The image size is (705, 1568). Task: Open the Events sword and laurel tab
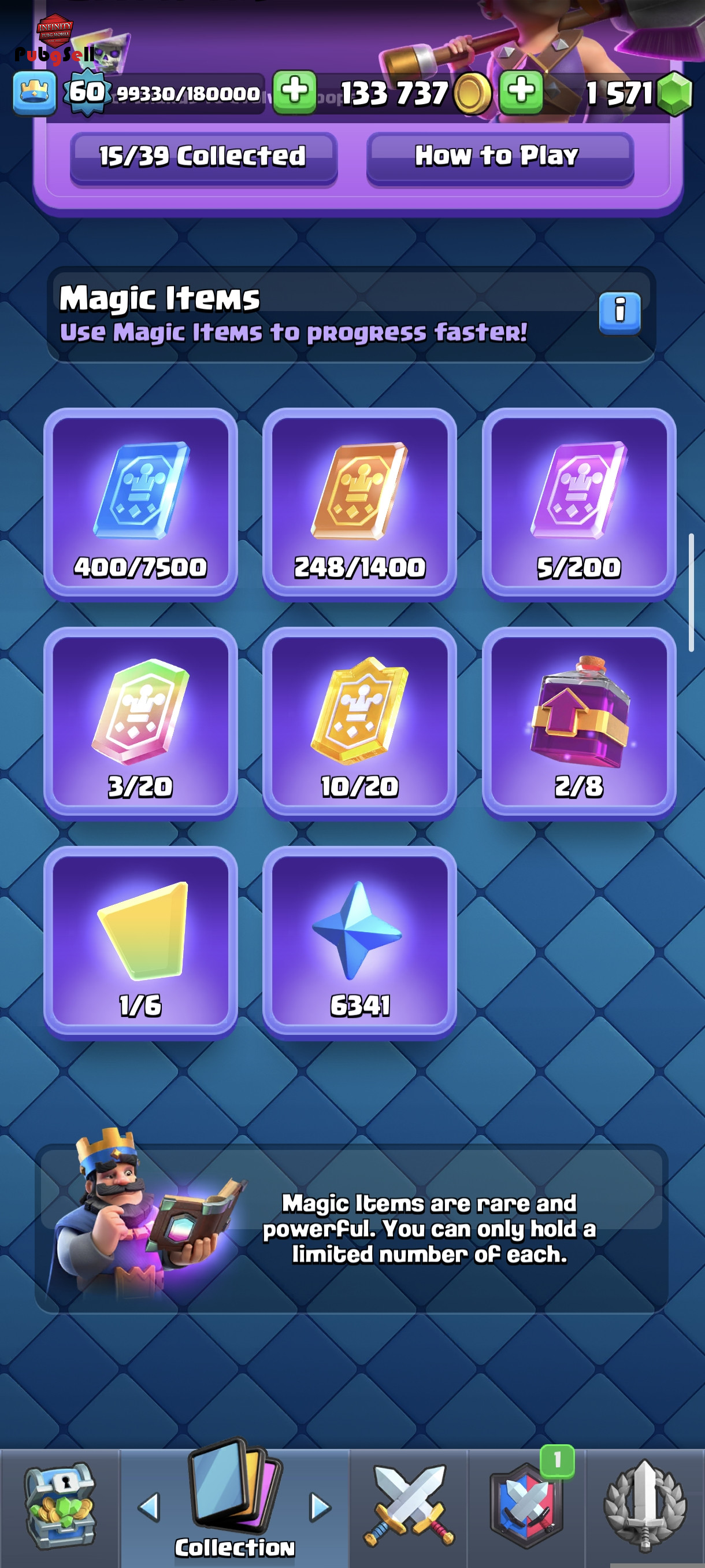click(645, 1506)
